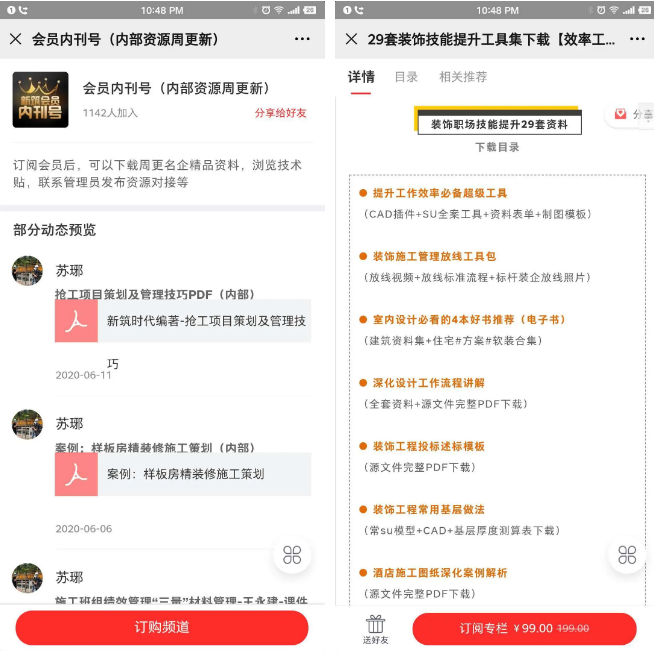654x651 pixels.
Task: Close the 29套装饰技能提升工具集 page
Action: pyautogui.click(x=351, y=39)
